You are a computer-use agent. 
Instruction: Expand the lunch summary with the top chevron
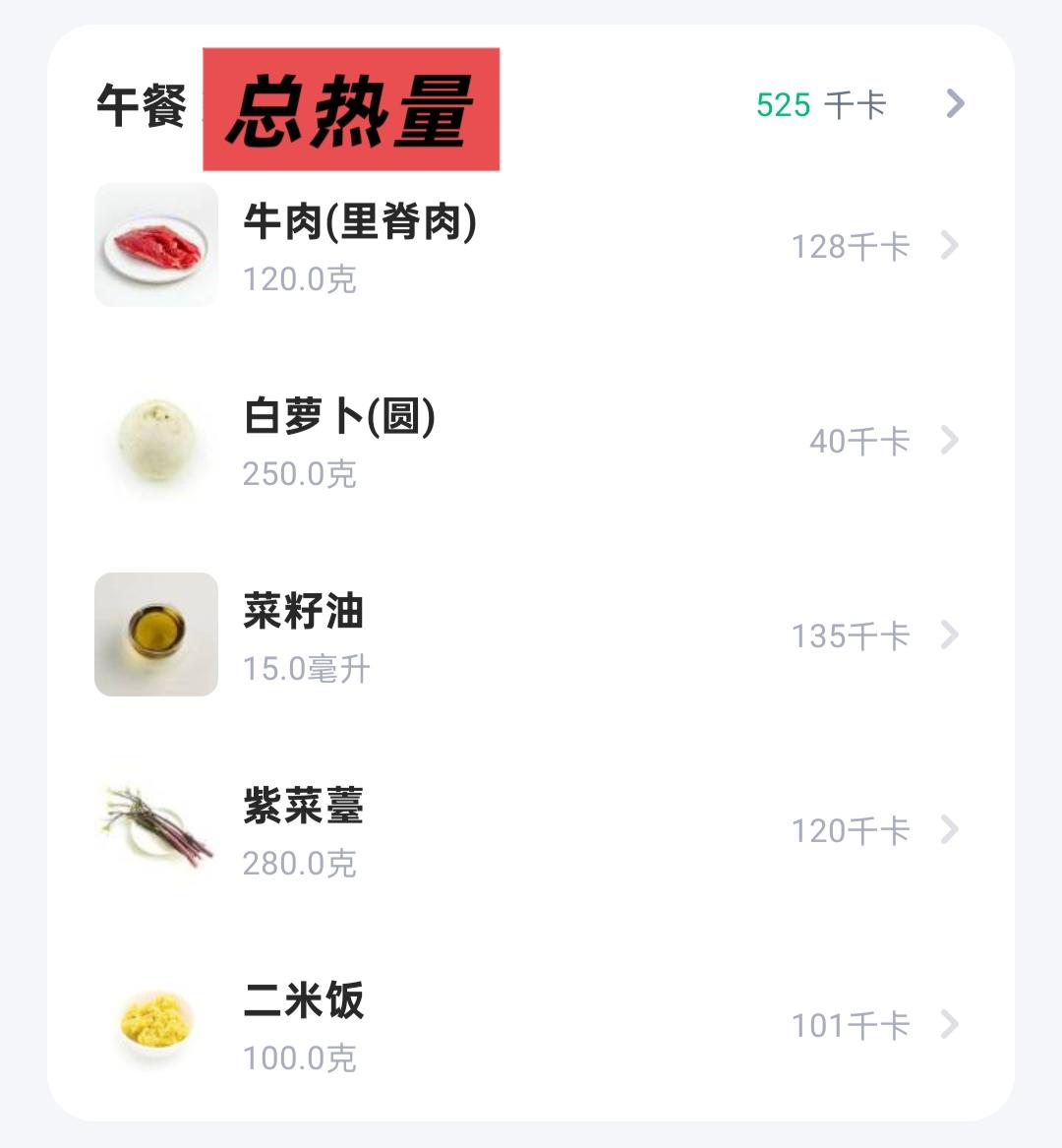[952, 104]
